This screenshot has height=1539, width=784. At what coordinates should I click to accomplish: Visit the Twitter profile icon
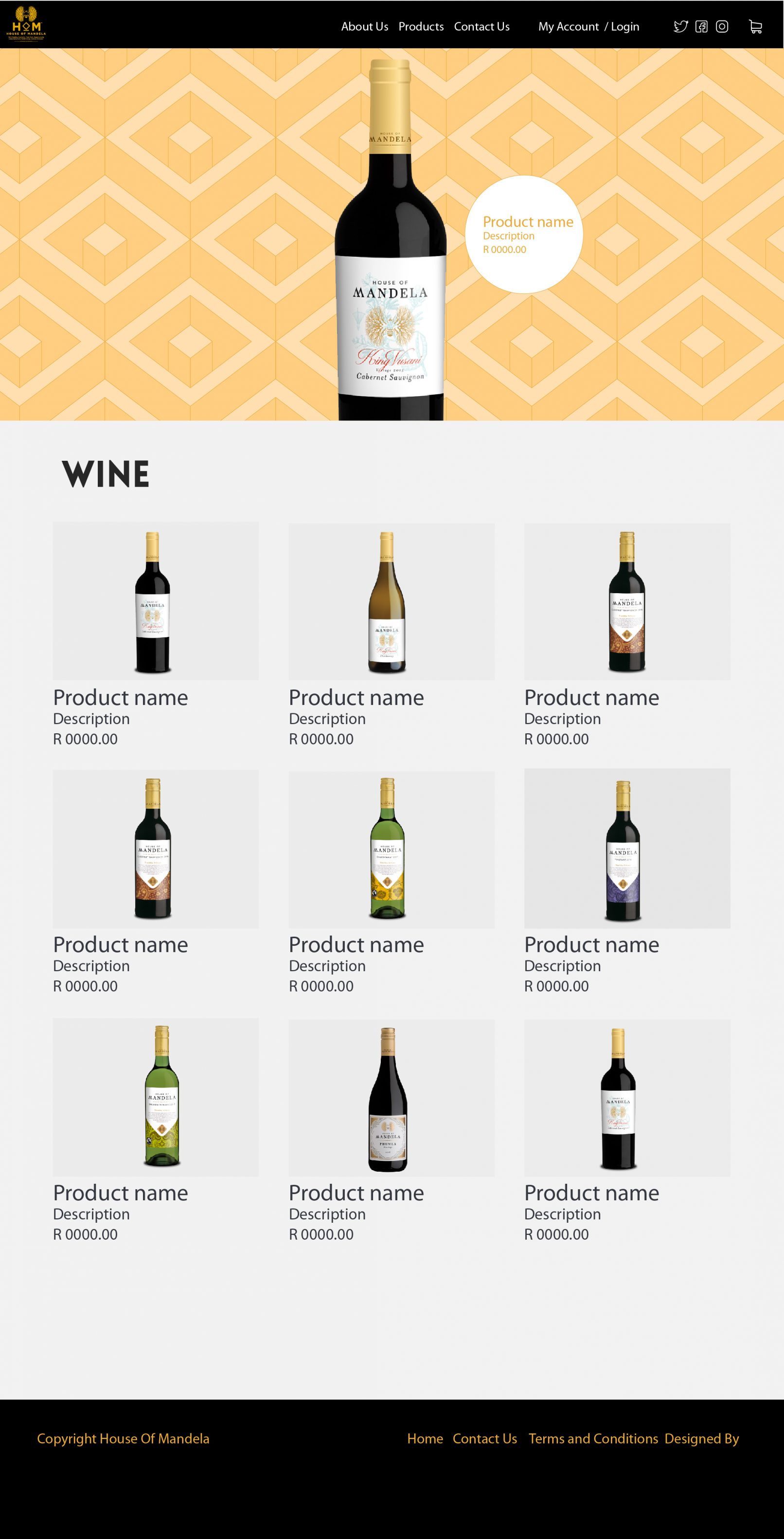pyautogui.click(x=681, y=27)
